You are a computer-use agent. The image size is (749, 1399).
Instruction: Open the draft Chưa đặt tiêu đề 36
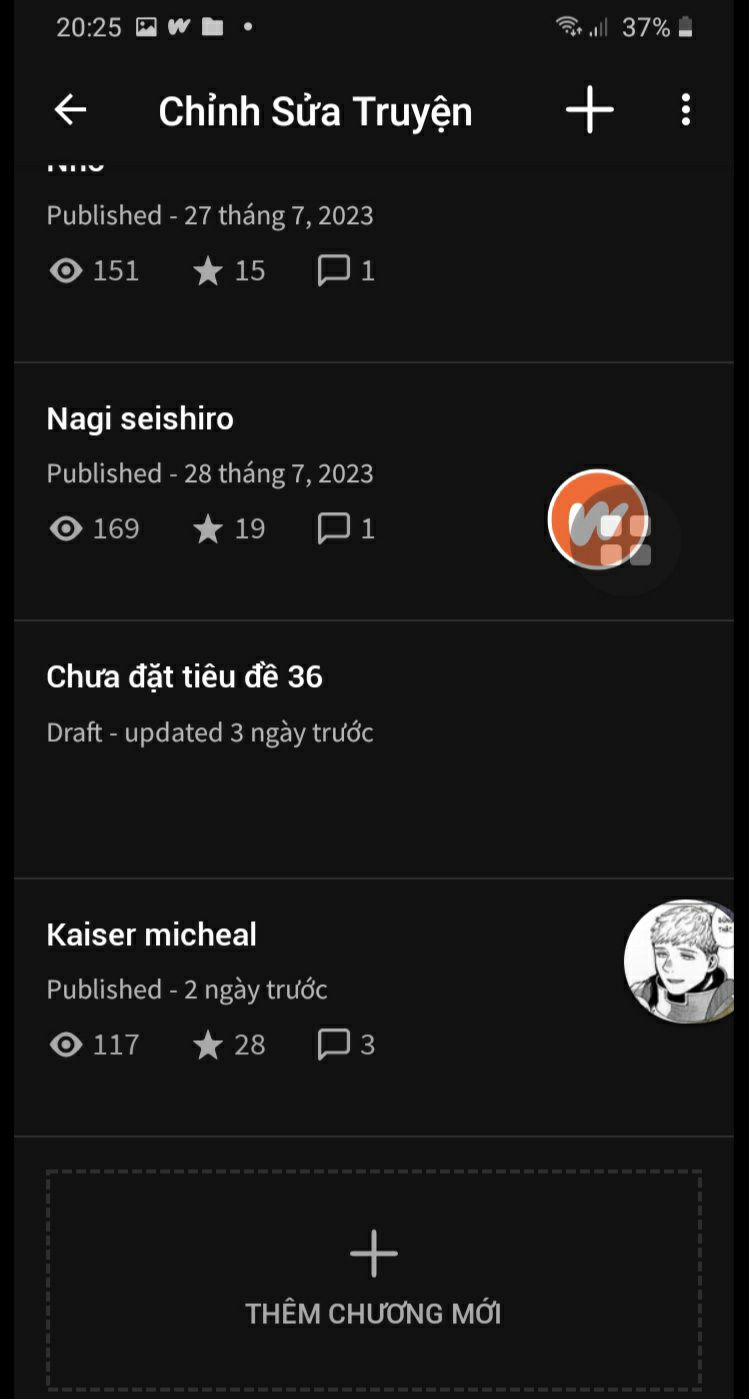(185, 677)
